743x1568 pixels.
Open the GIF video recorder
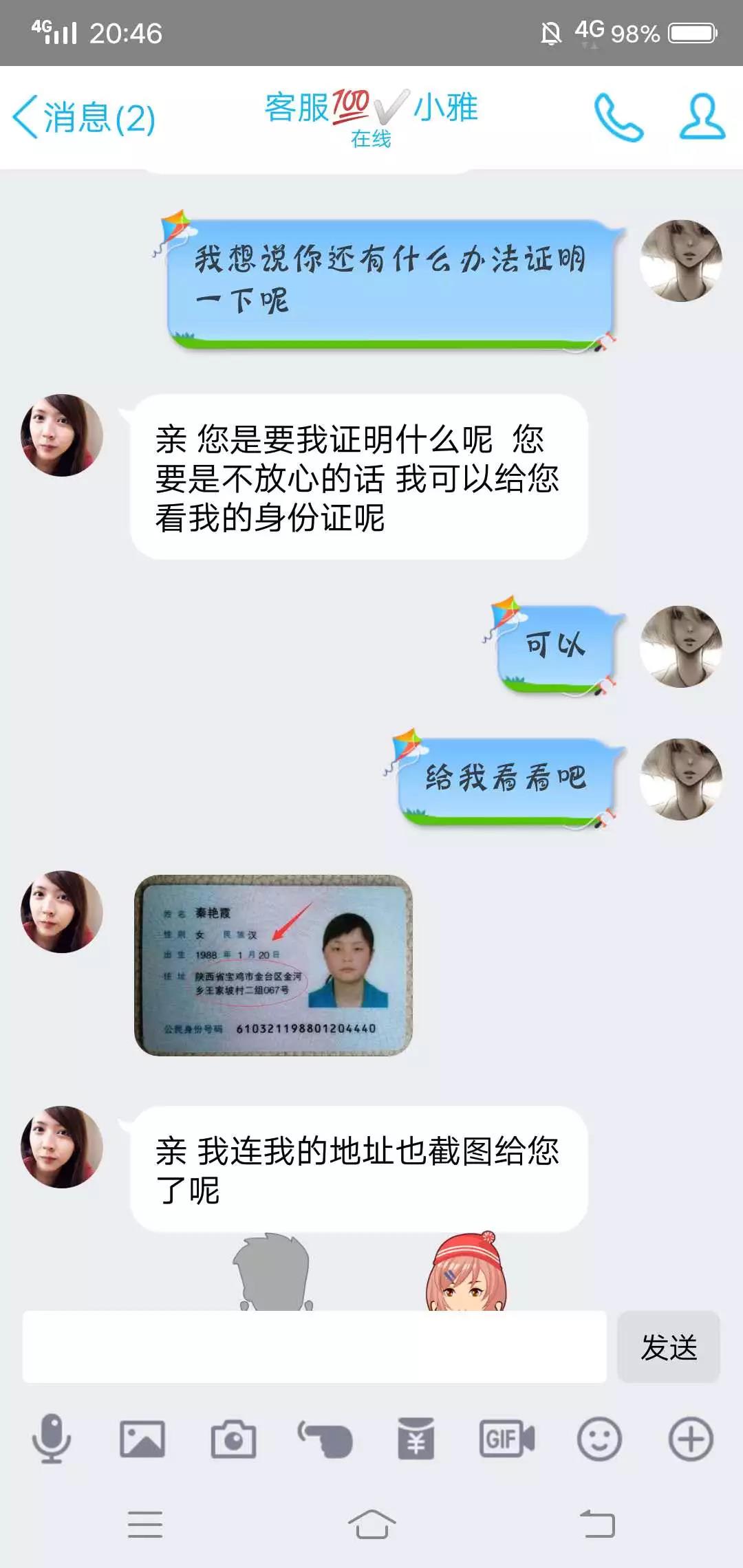507,1439
